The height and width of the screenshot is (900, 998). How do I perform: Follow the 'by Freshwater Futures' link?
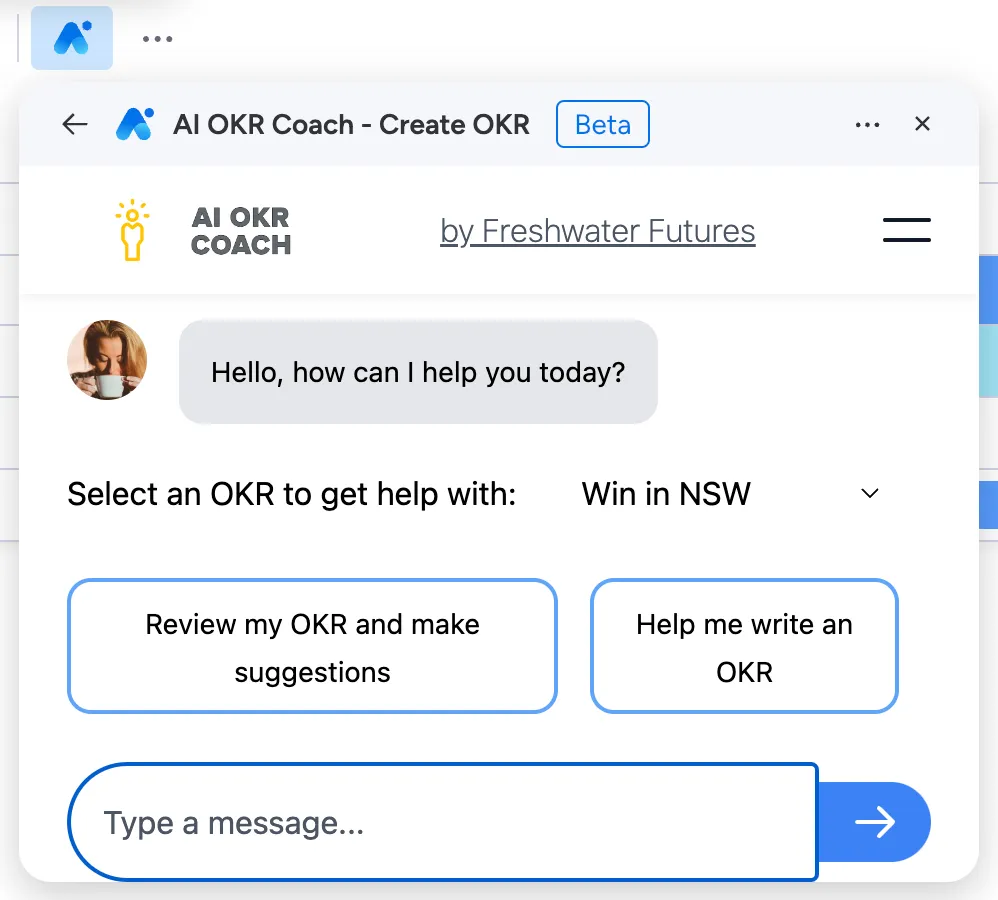597,231
